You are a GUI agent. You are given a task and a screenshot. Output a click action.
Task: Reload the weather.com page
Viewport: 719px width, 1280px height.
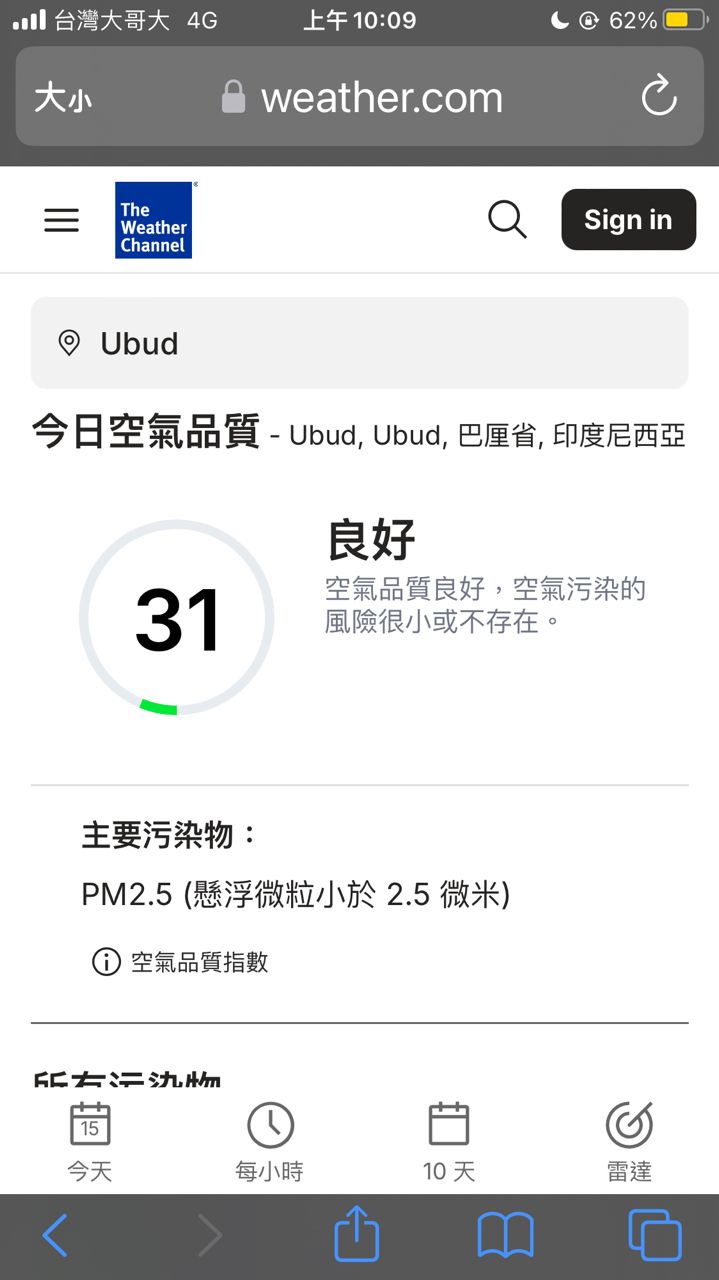coord(658,97)
